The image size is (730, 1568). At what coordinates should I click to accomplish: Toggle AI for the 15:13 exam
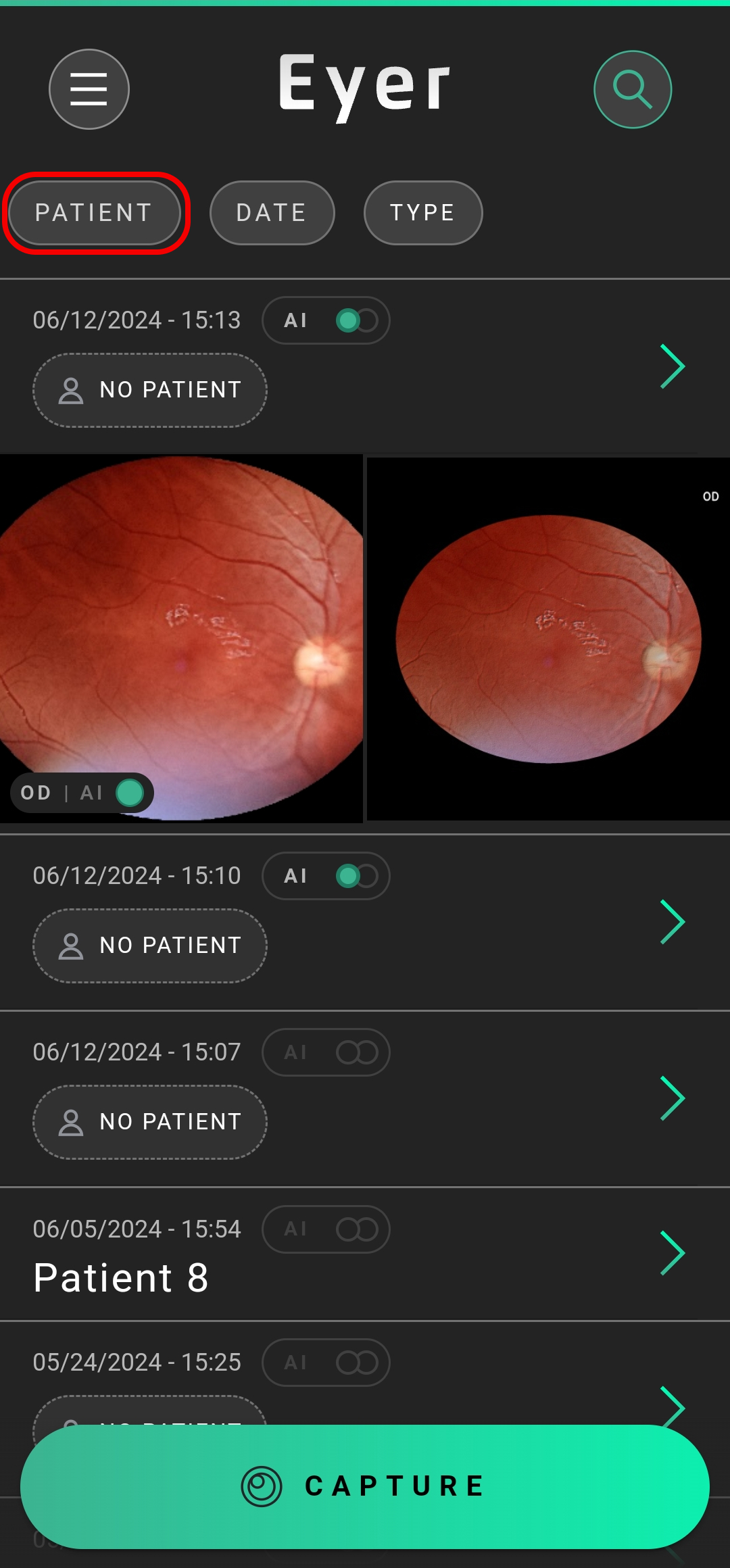tap(326, 320)
